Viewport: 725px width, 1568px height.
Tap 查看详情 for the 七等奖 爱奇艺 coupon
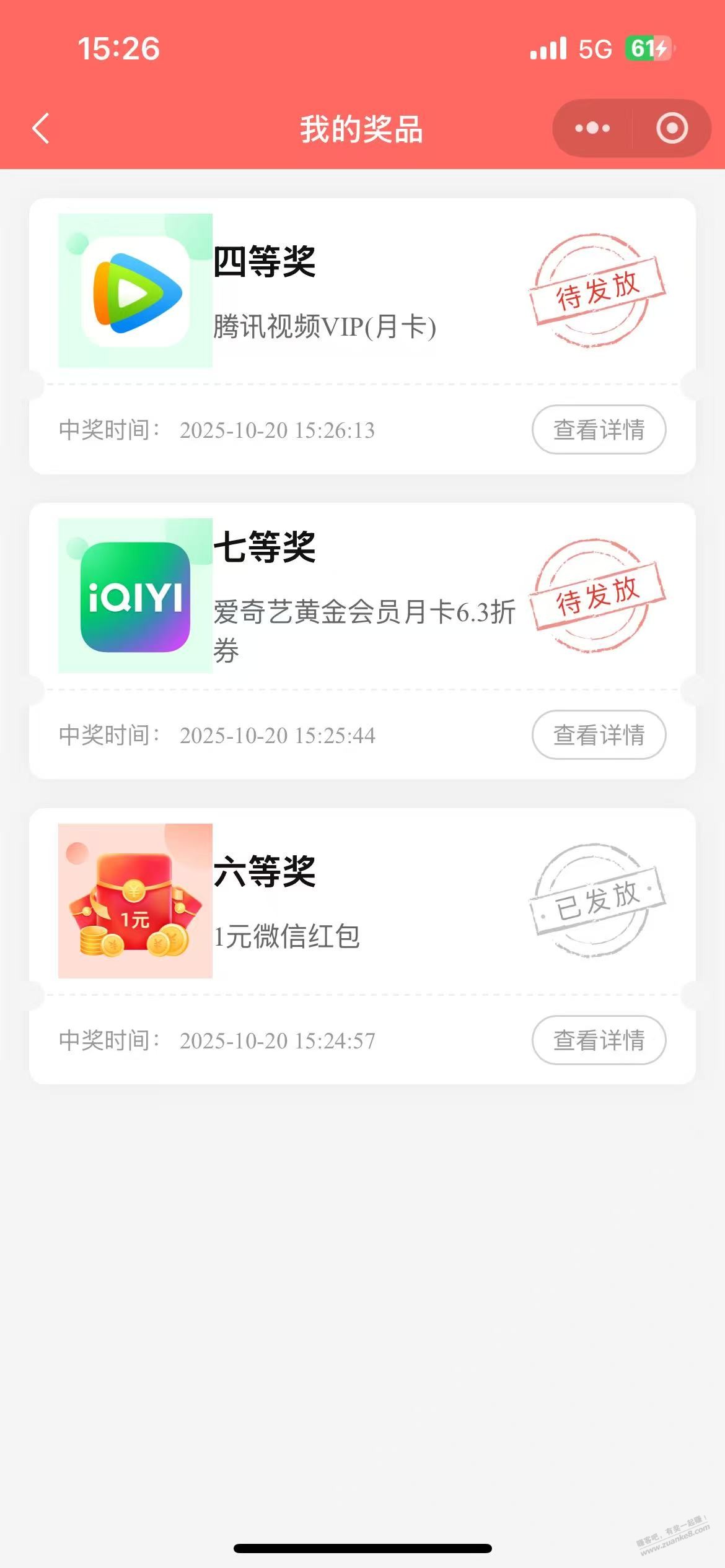(x=599, y=734)
